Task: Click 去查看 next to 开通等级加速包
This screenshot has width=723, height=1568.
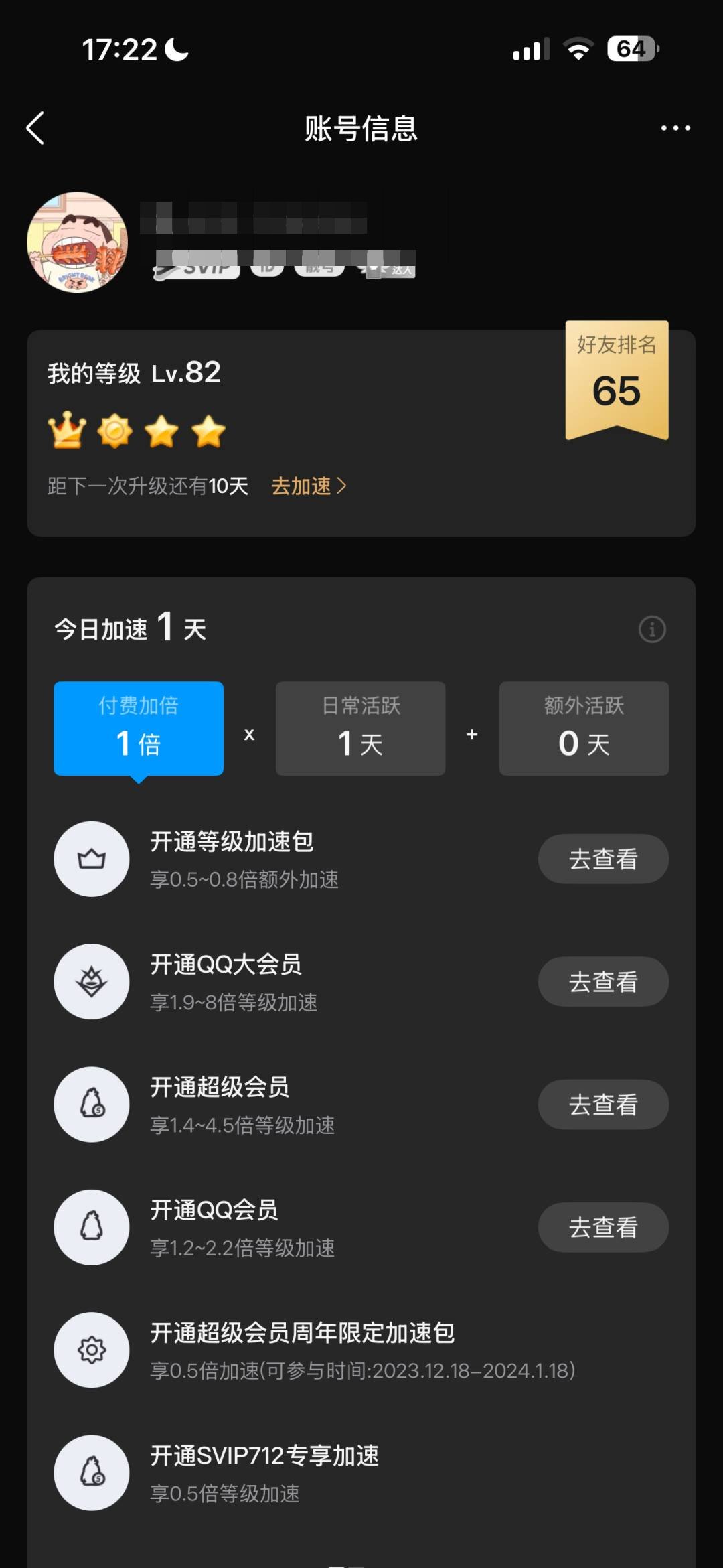Action: click(602, 859)
